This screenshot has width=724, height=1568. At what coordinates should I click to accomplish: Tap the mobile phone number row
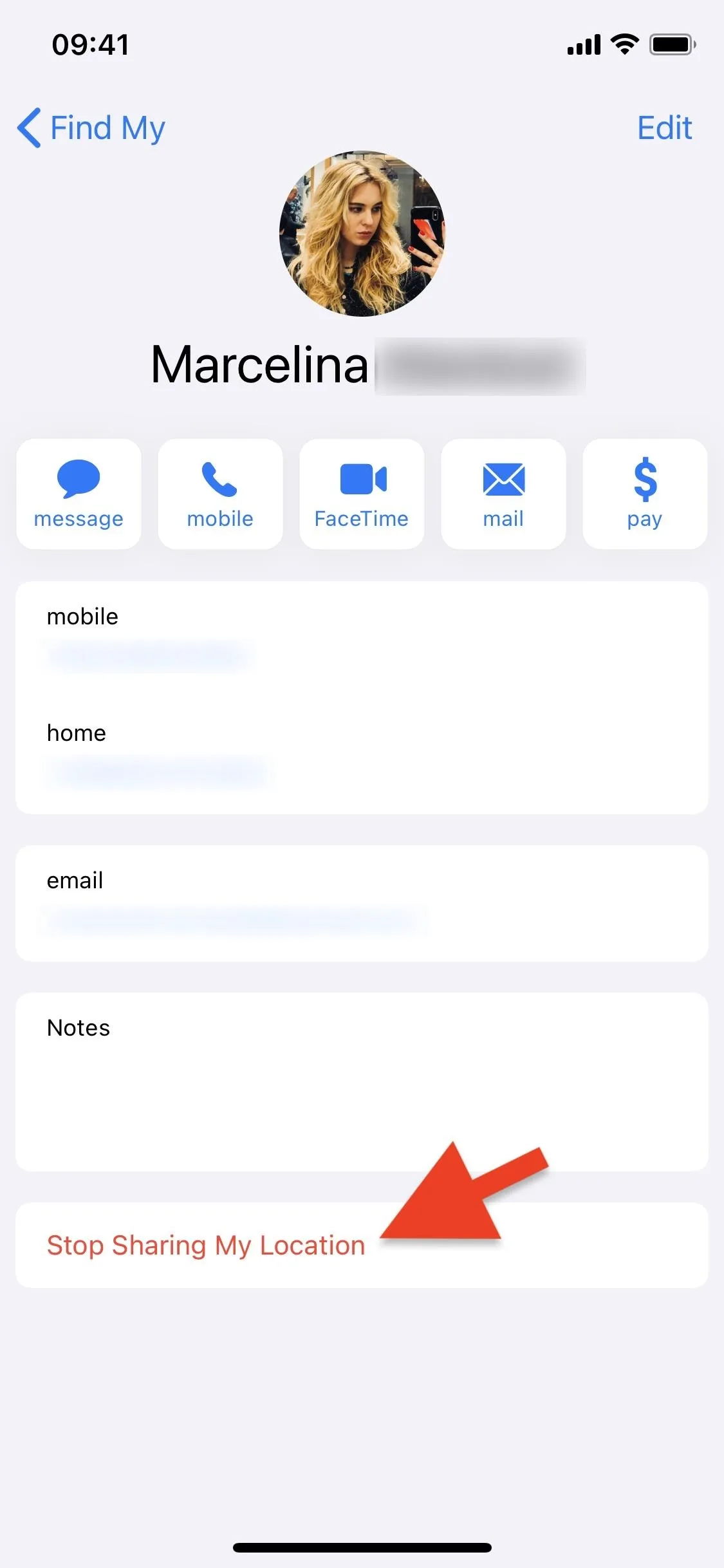pos(362,639)
